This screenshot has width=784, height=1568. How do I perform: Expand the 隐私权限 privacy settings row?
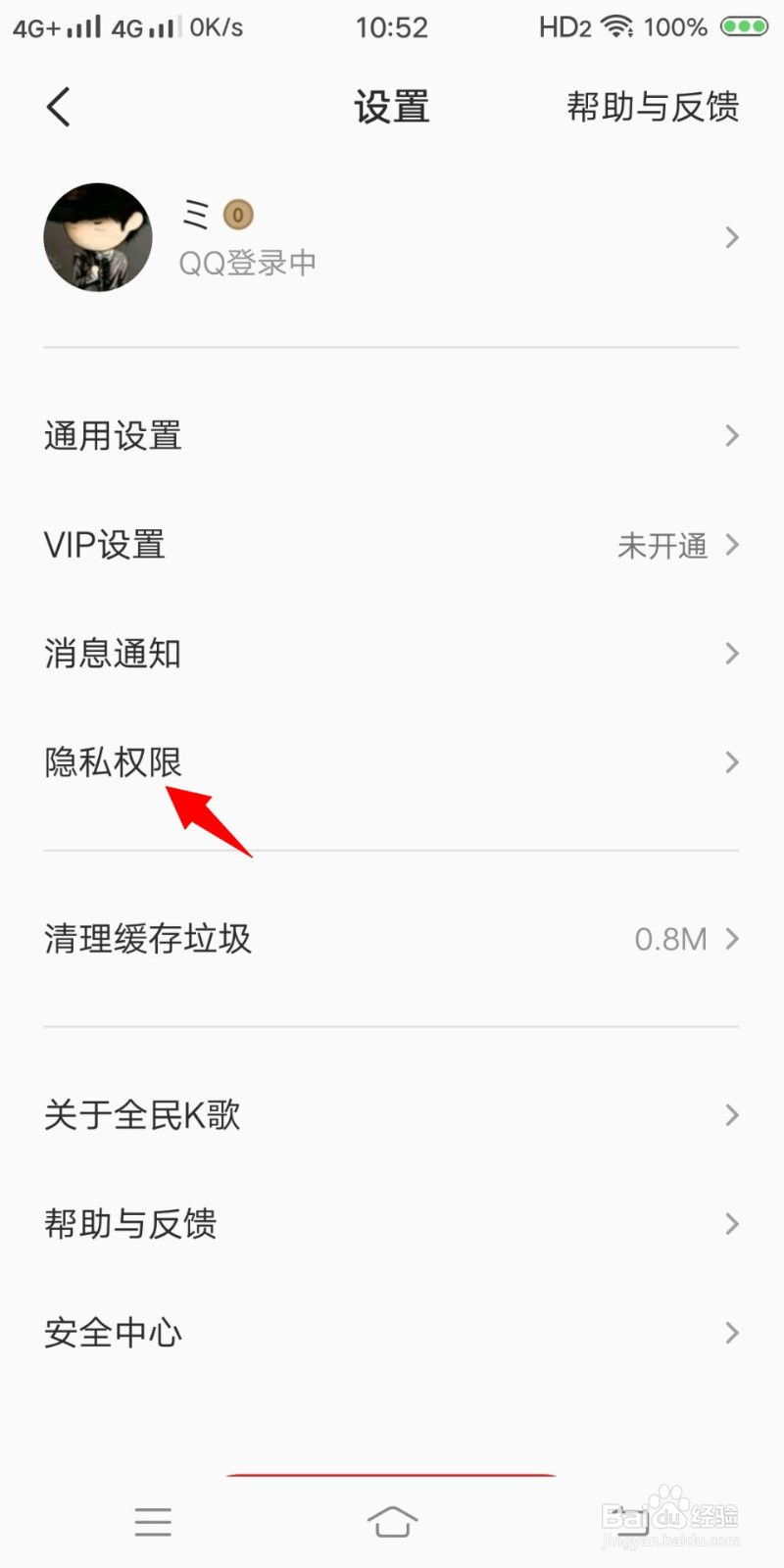[x=392, y=762]
